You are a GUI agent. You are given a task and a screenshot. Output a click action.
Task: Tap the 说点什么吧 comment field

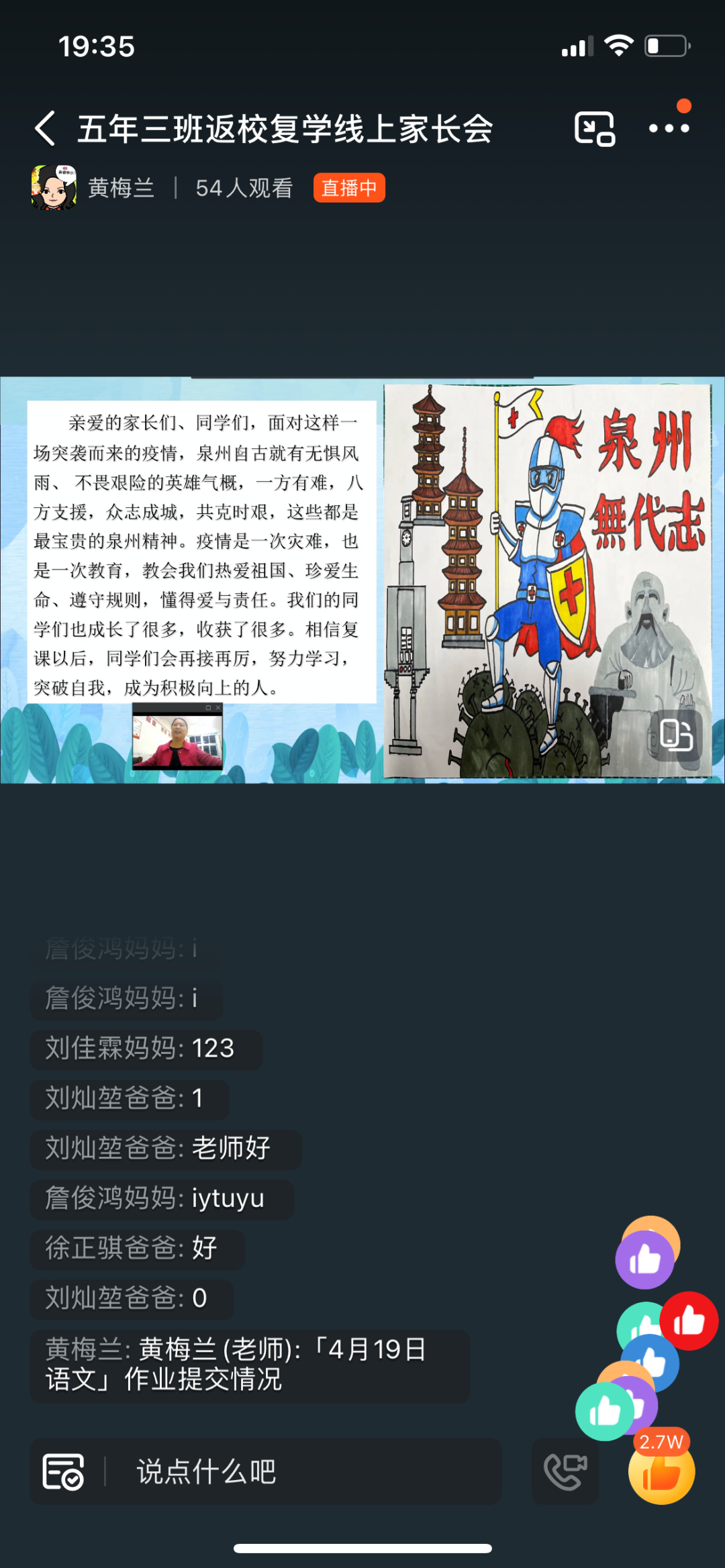pos(302,1471)
